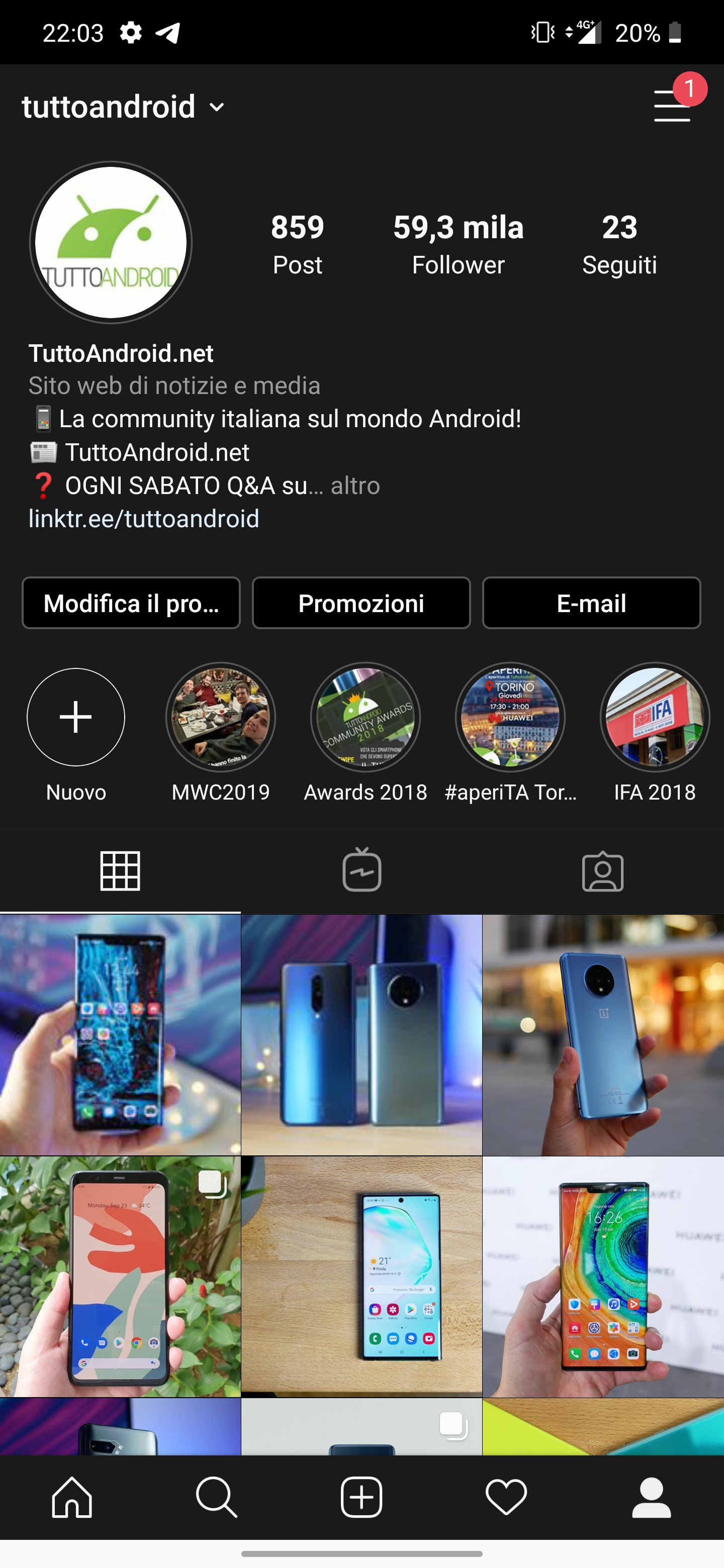The width and height of the screenshot is (724, 1568).
Task: Switch to the IGTV tab
Action: [361, 870]
